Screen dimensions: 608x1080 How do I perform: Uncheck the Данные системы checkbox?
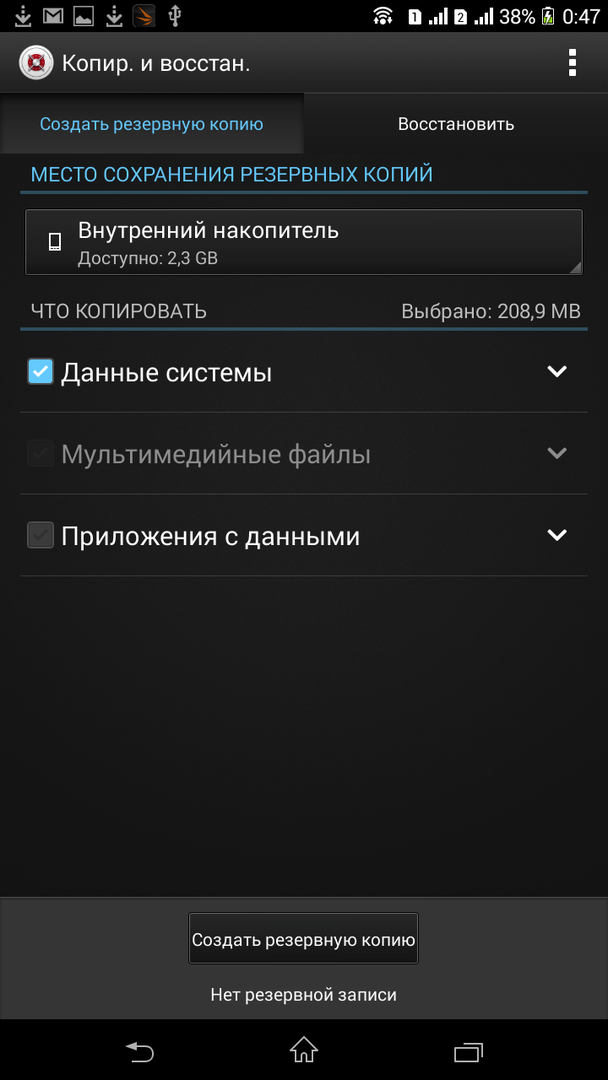[40, 372]
